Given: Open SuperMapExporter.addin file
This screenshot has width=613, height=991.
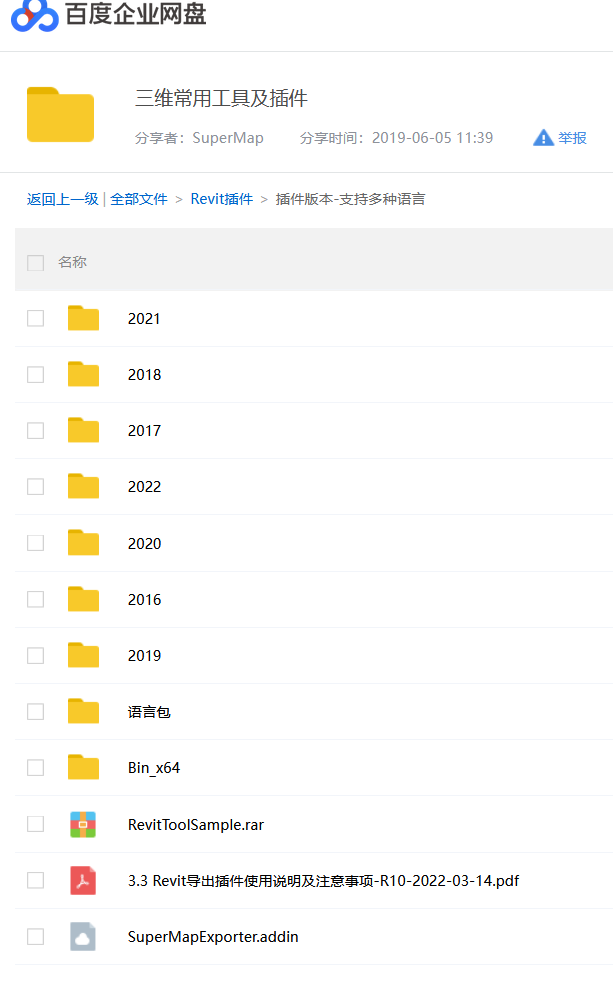Looking at the screenshot, I should coord(213,937).
